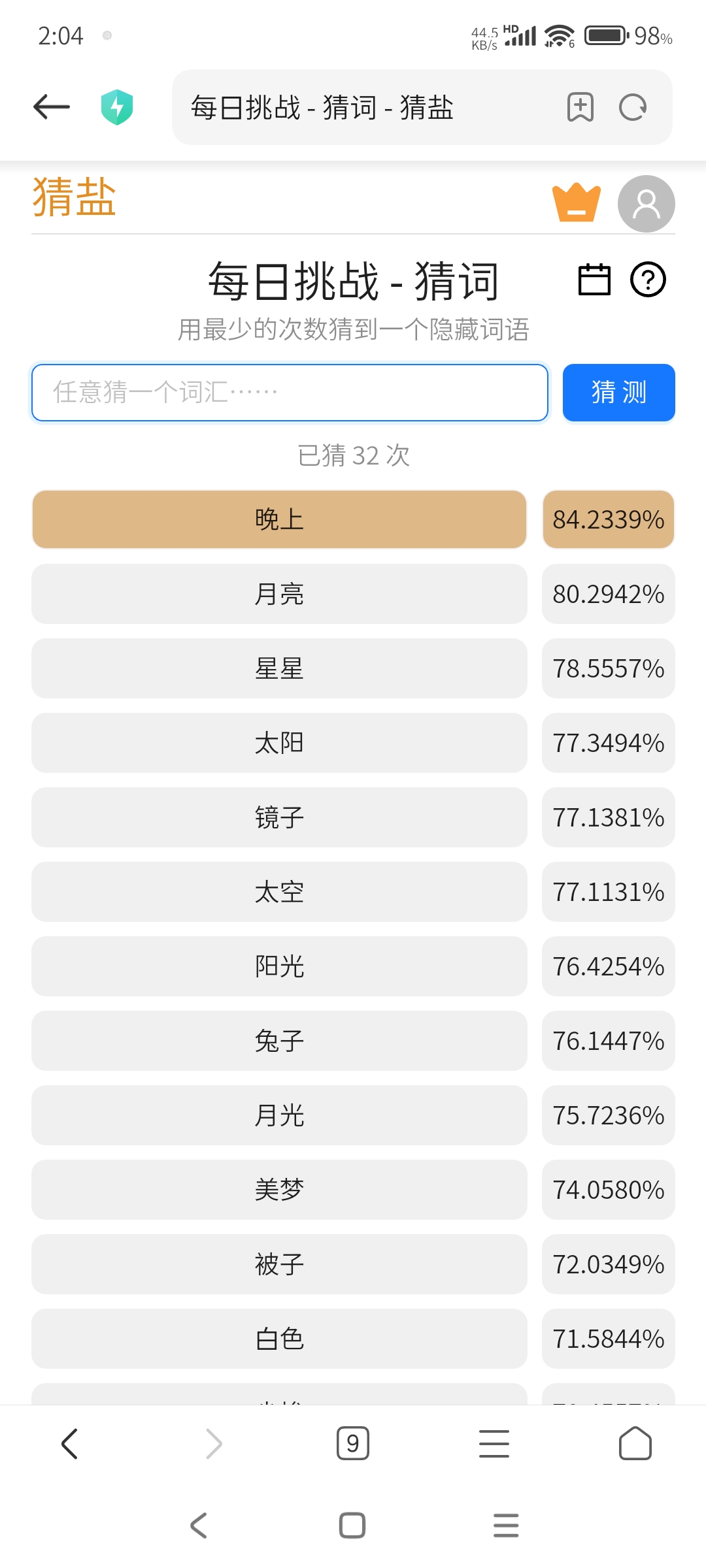Image resolution: width=706 pixels, height=1568 pixels.
Task: Tap the browser back arrow
Action: pyautogui.click(x=52, y=107)
